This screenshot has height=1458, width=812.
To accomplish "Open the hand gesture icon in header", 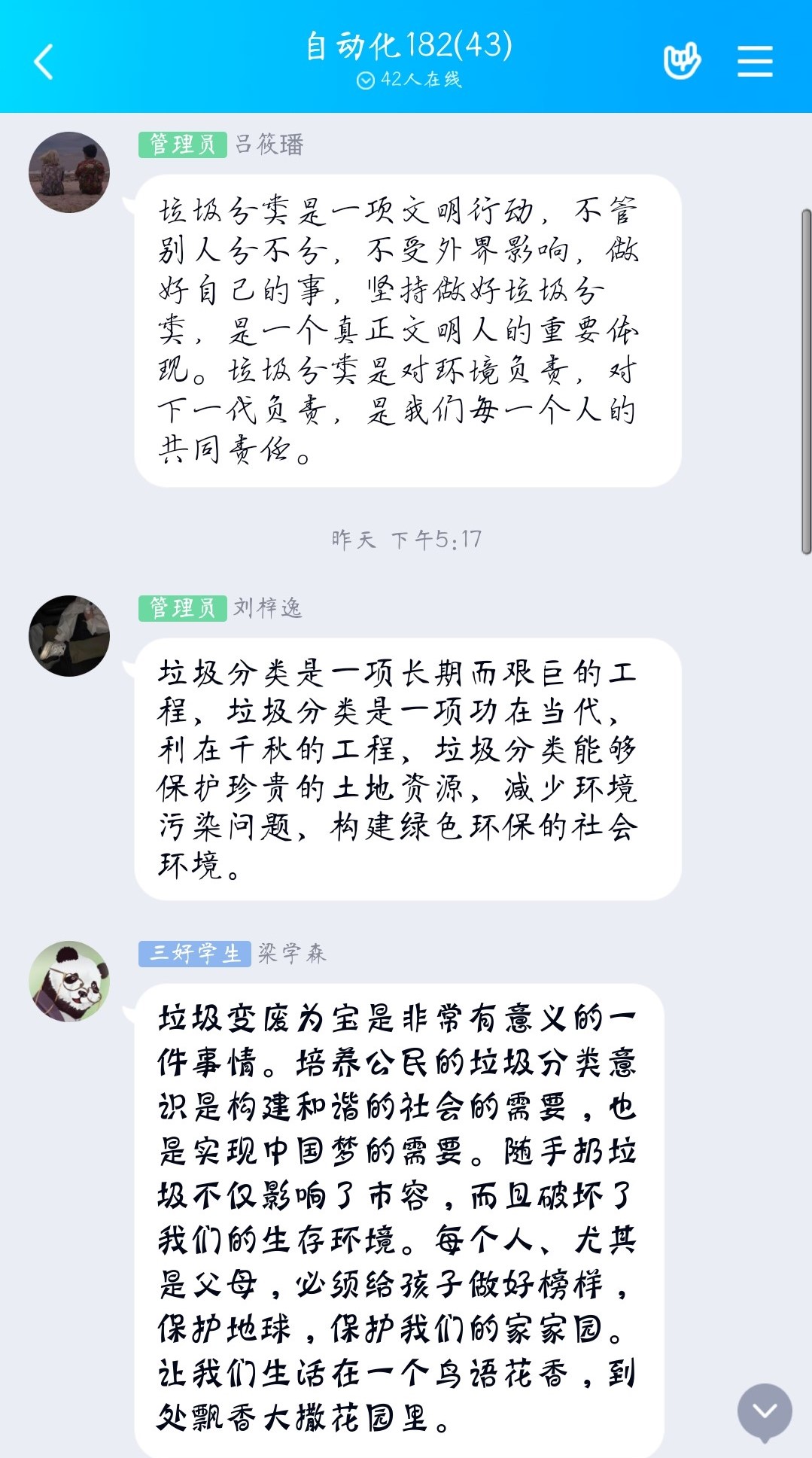I will tap(682, 61).
